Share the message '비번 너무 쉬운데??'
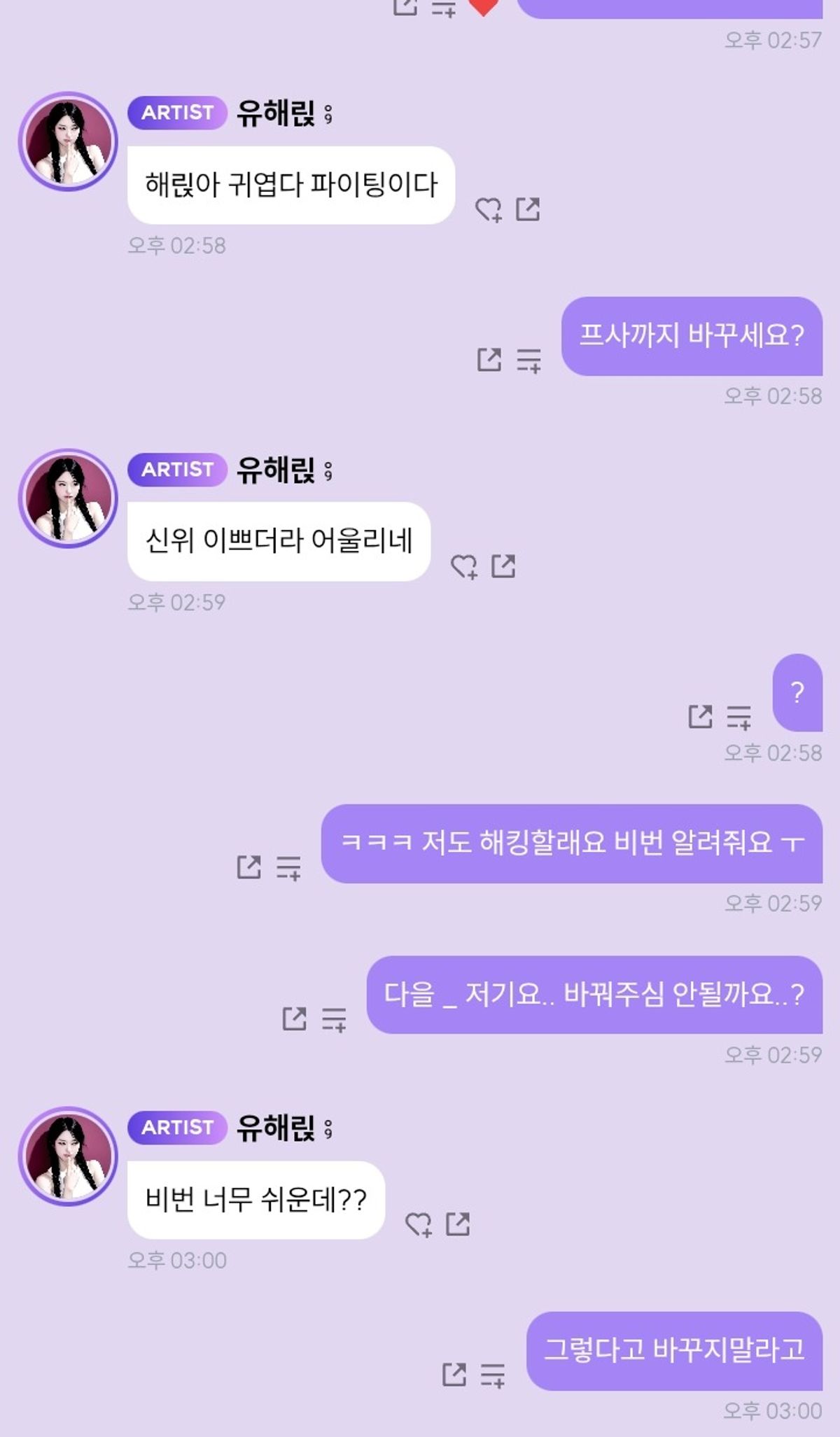The height and width of the screenshot is (1437, 840). pos(458,1224)
